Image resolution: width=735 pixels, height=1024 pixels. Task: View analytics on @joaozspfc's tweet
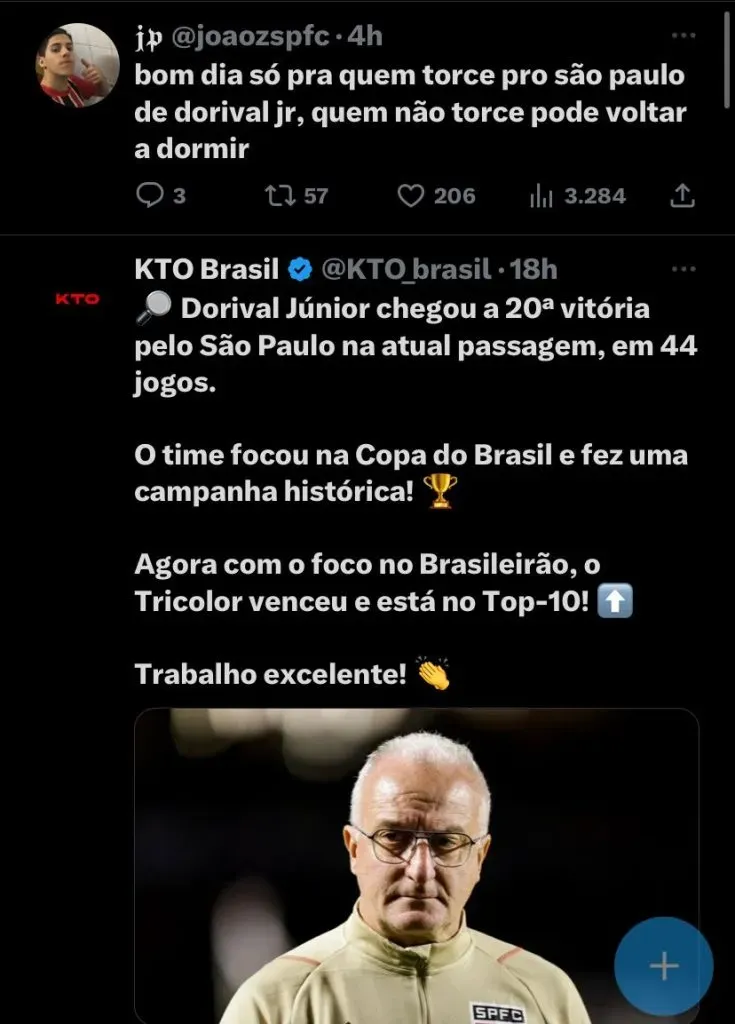tap(541, 196)
